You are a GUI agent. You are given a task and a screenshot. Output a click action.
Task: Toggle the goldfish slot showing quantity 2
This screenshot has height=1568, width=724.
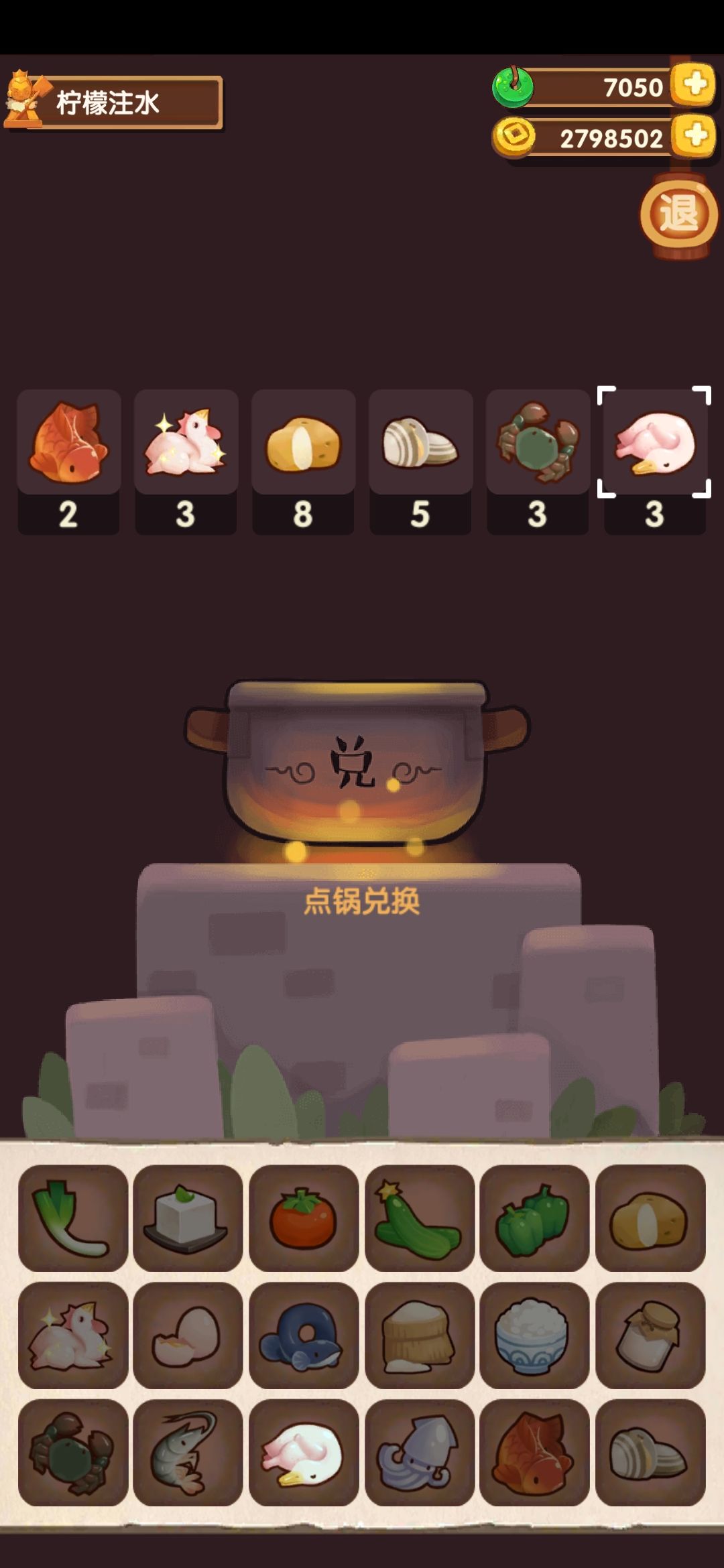click(68, 442)
